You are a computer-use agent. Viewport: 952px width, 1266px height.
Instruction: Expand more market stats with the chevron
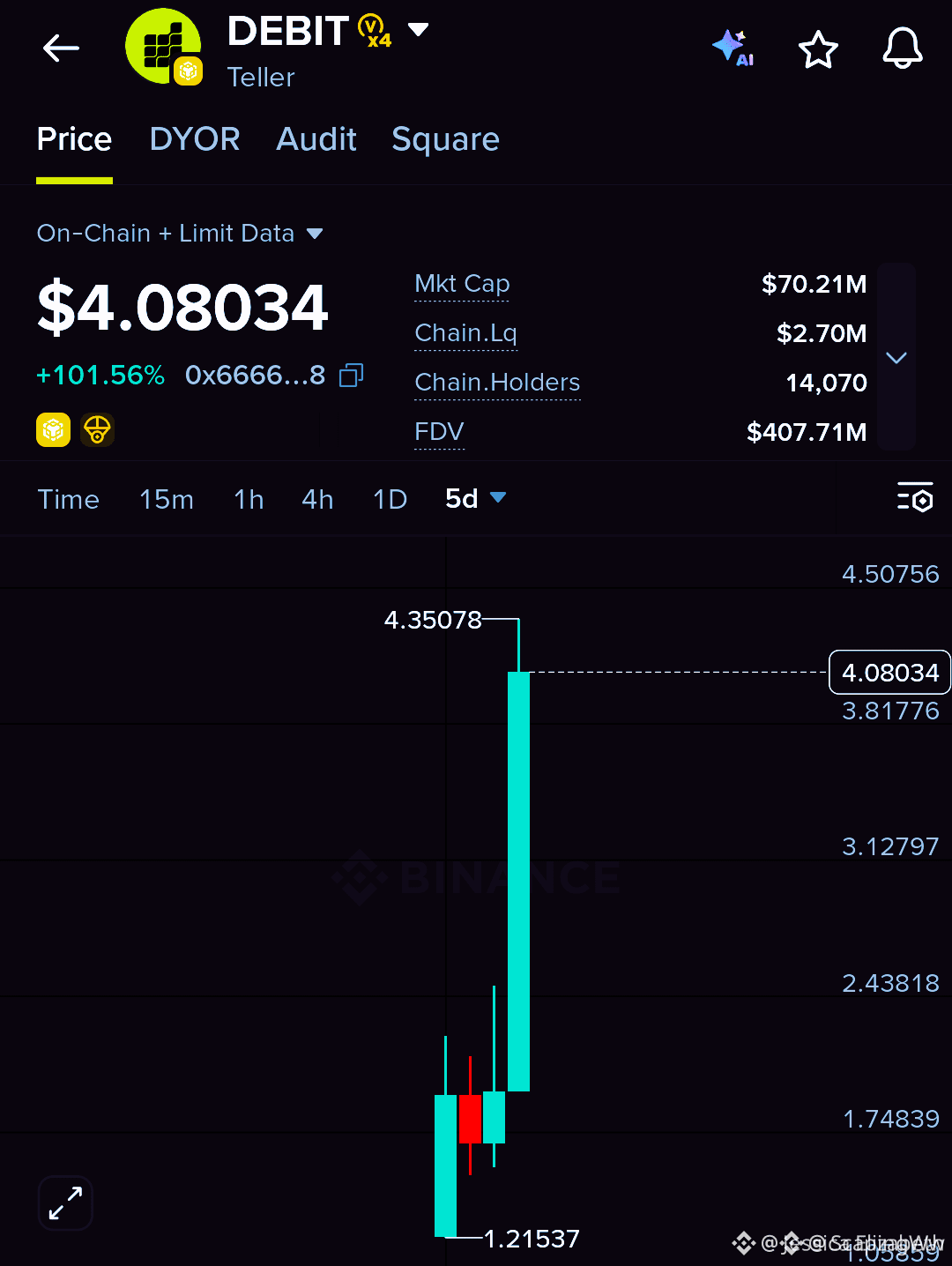click(x=896, y=358)
